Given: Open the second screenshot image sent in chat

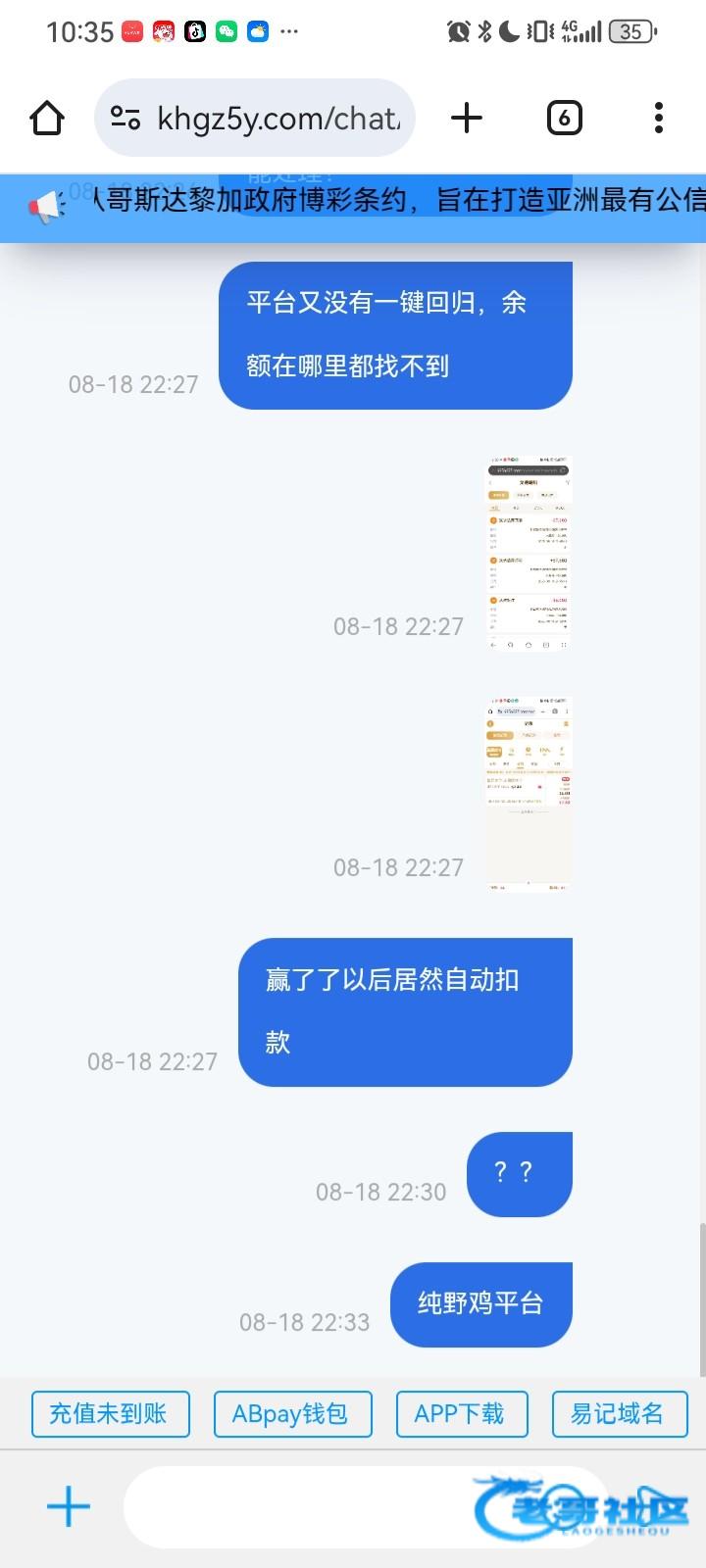Looking at the screenshot, I should [x=529, y=795].
